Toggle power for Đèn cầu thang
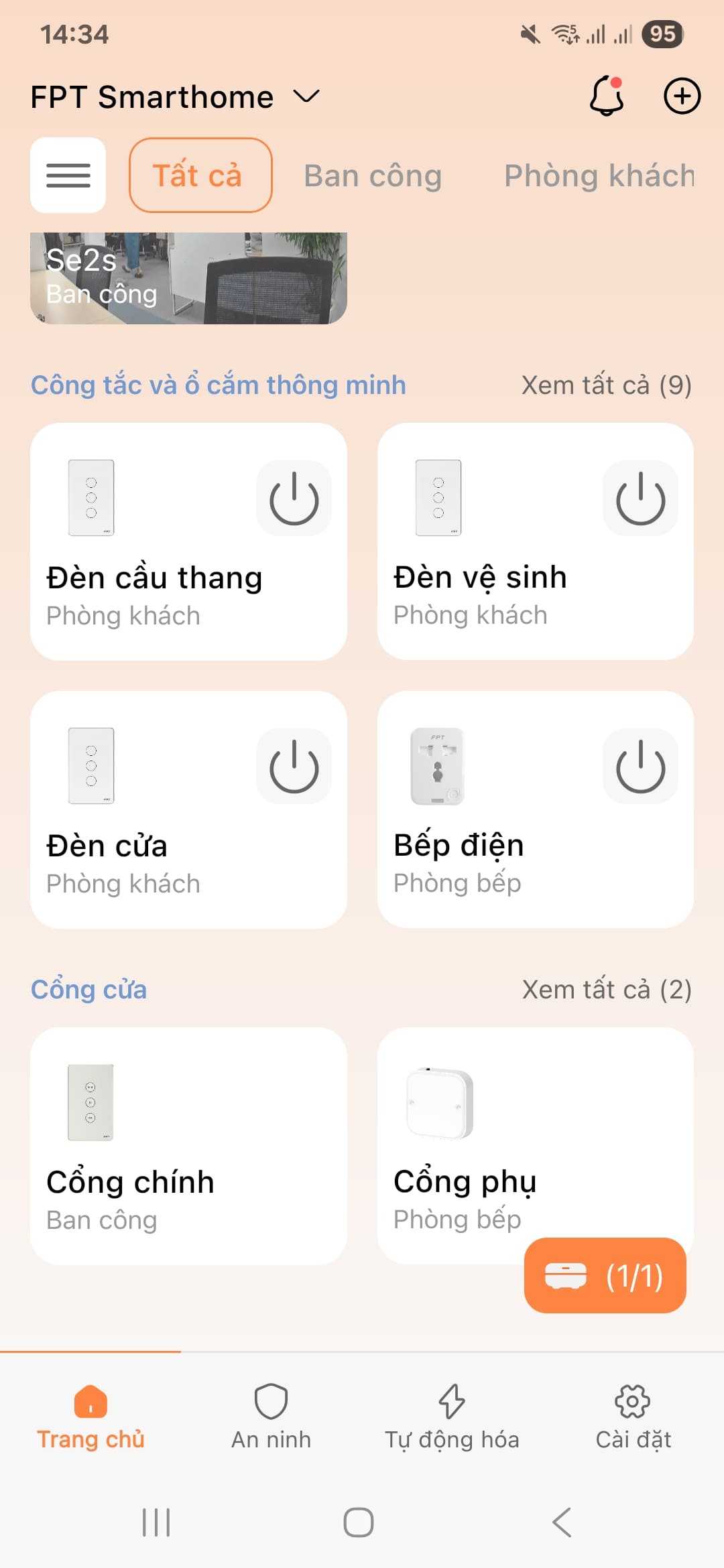The height and width of the screenshot is (1568, 724). click(x=294, y=499)
